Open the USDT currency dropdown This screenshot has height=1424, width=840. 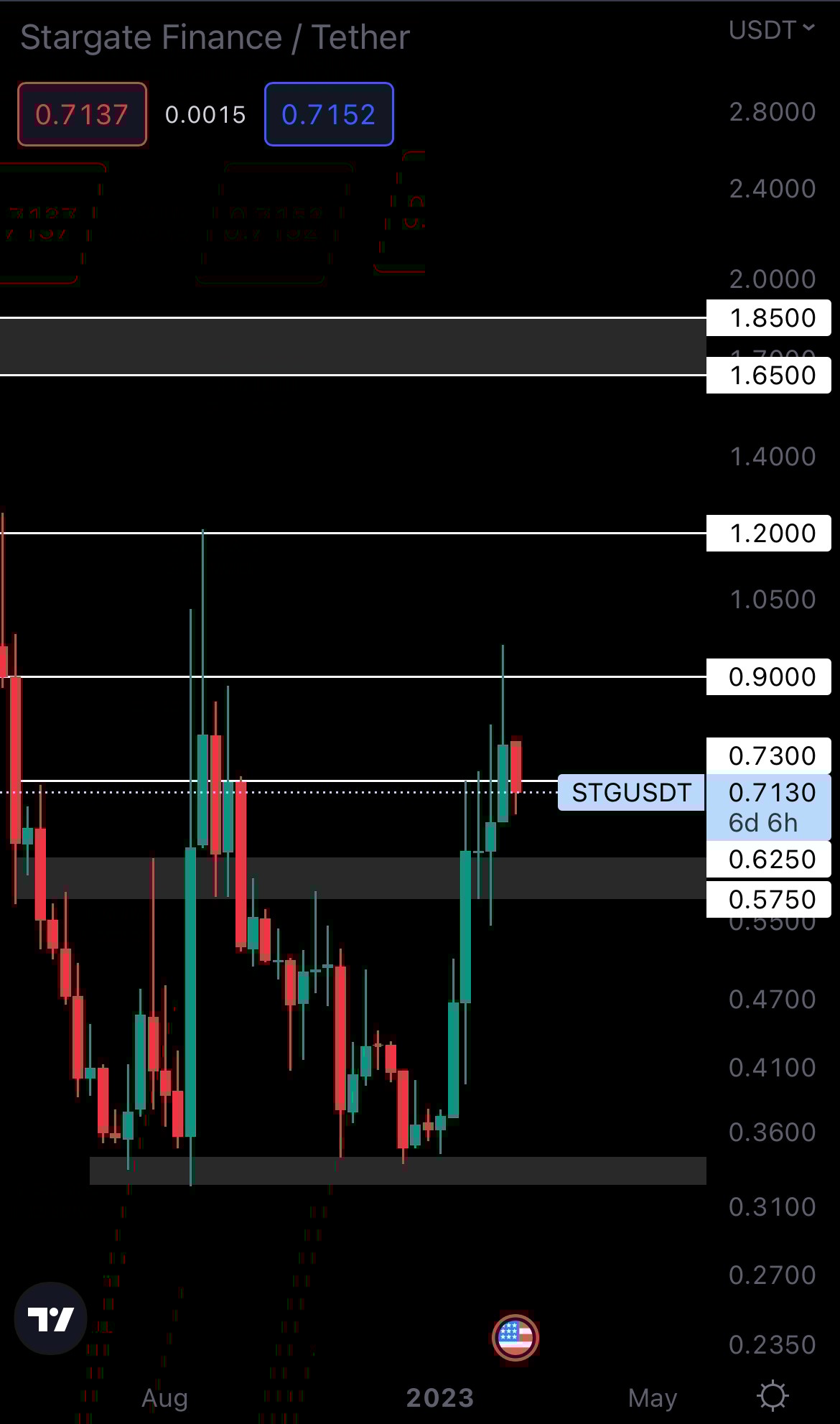coord(772,30)
